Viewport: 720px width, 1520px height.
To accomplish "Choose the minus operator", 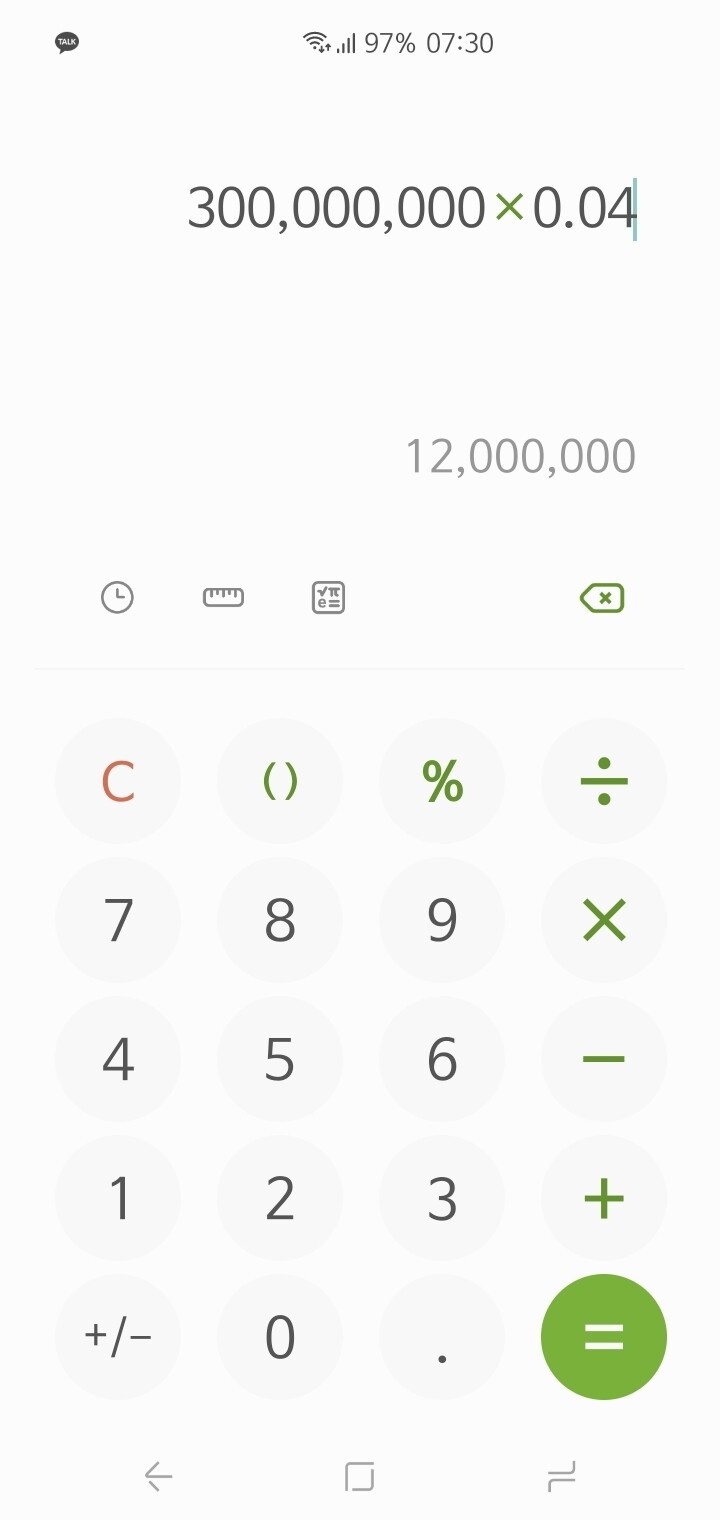I will point(604,1059).
